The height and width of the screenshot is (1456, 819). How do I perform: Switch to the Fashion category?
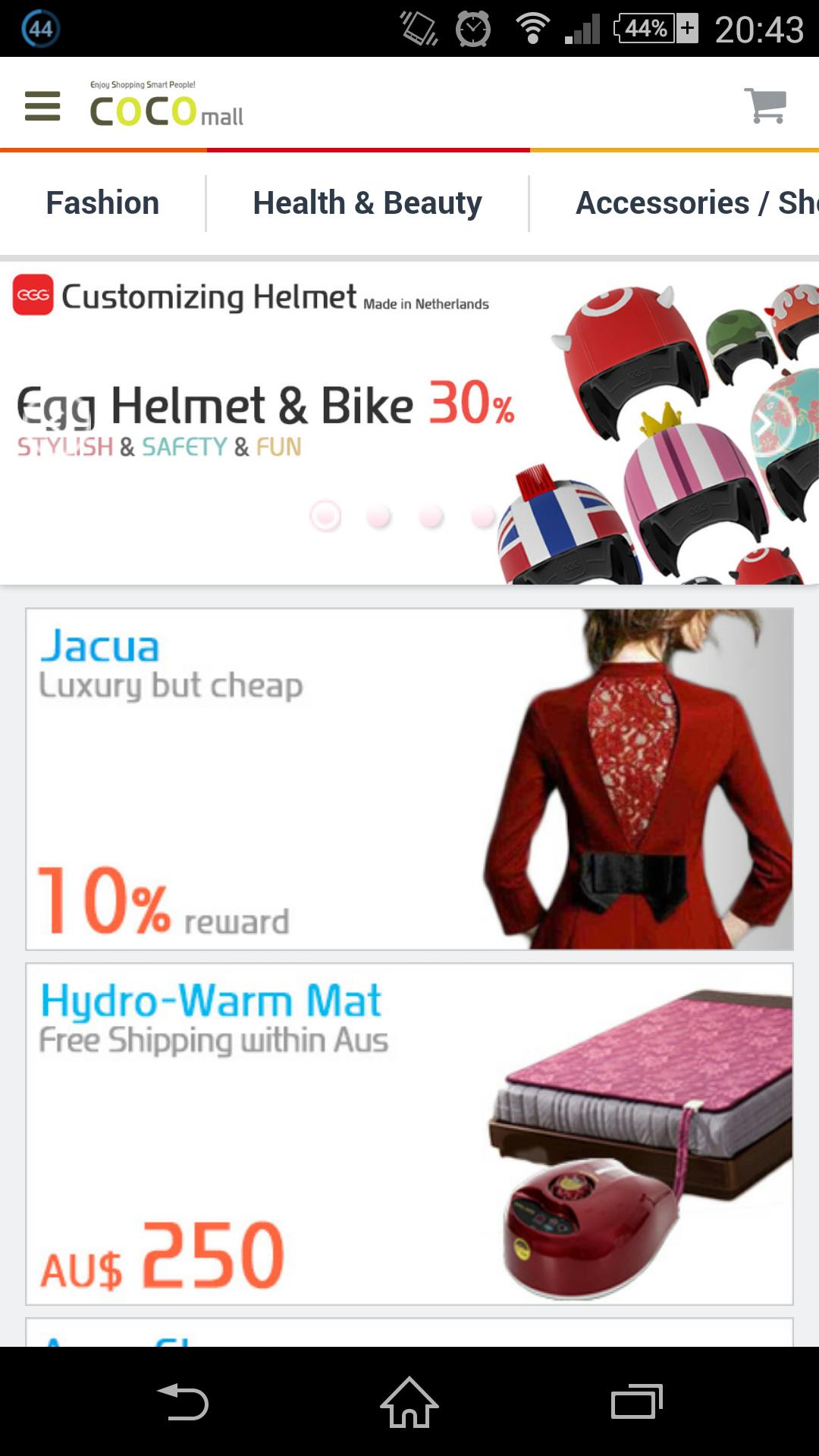tap(102, 203)
